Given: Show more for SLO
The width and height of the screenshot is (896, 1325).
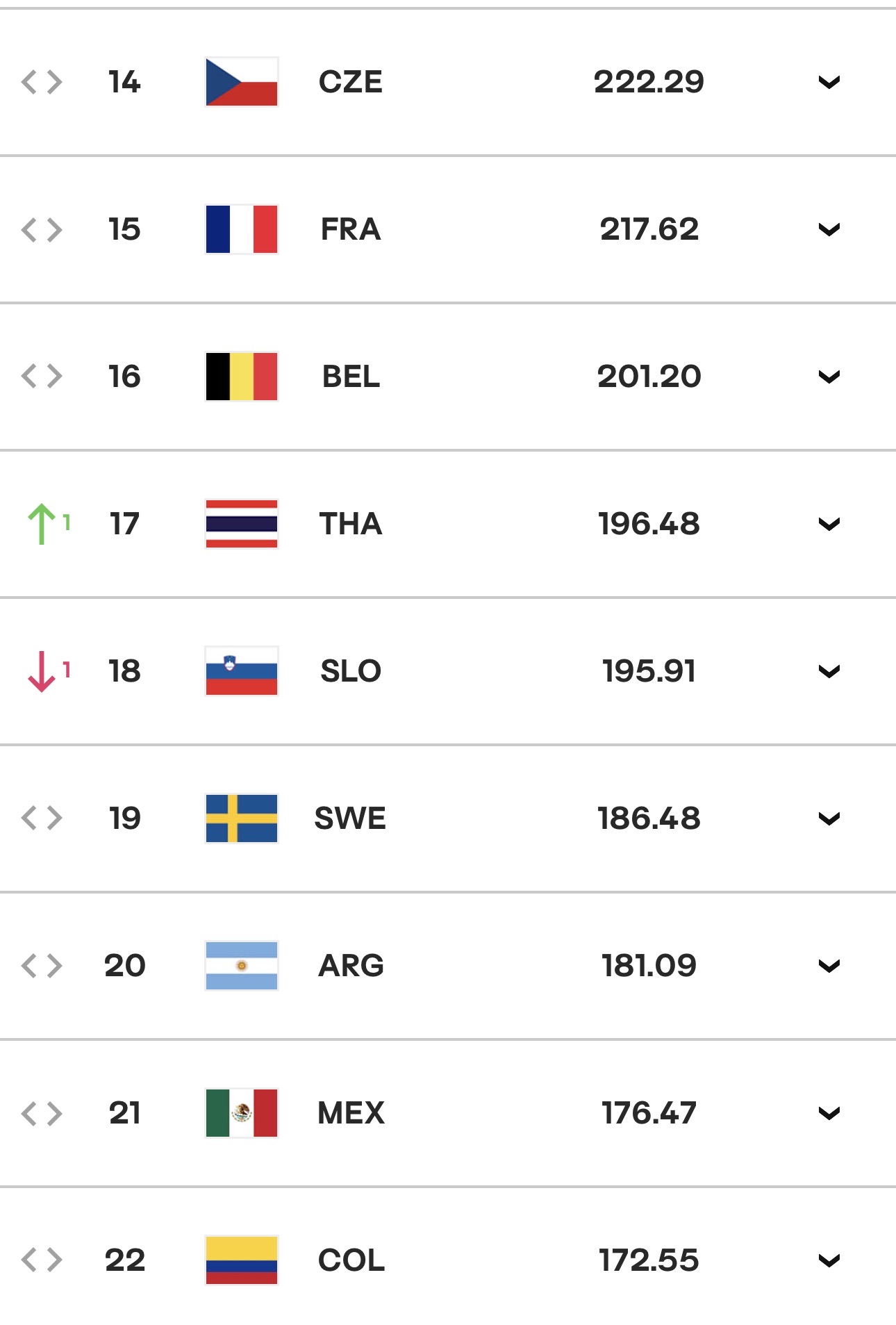Looking at the screenshot, I should point(829,672).
